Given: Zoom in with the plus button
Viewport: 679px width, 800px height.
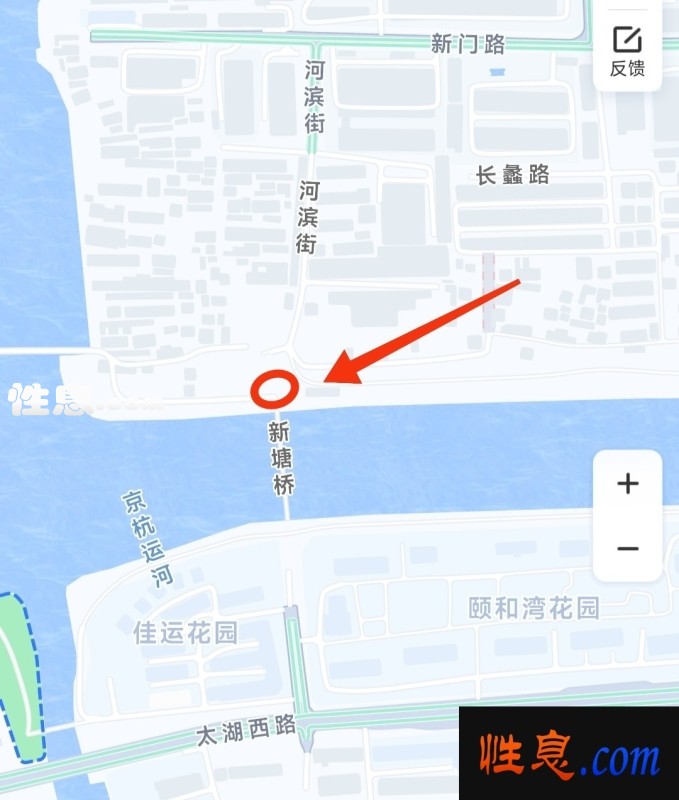Looking at the screenshot, I should (x=627, y=484).
